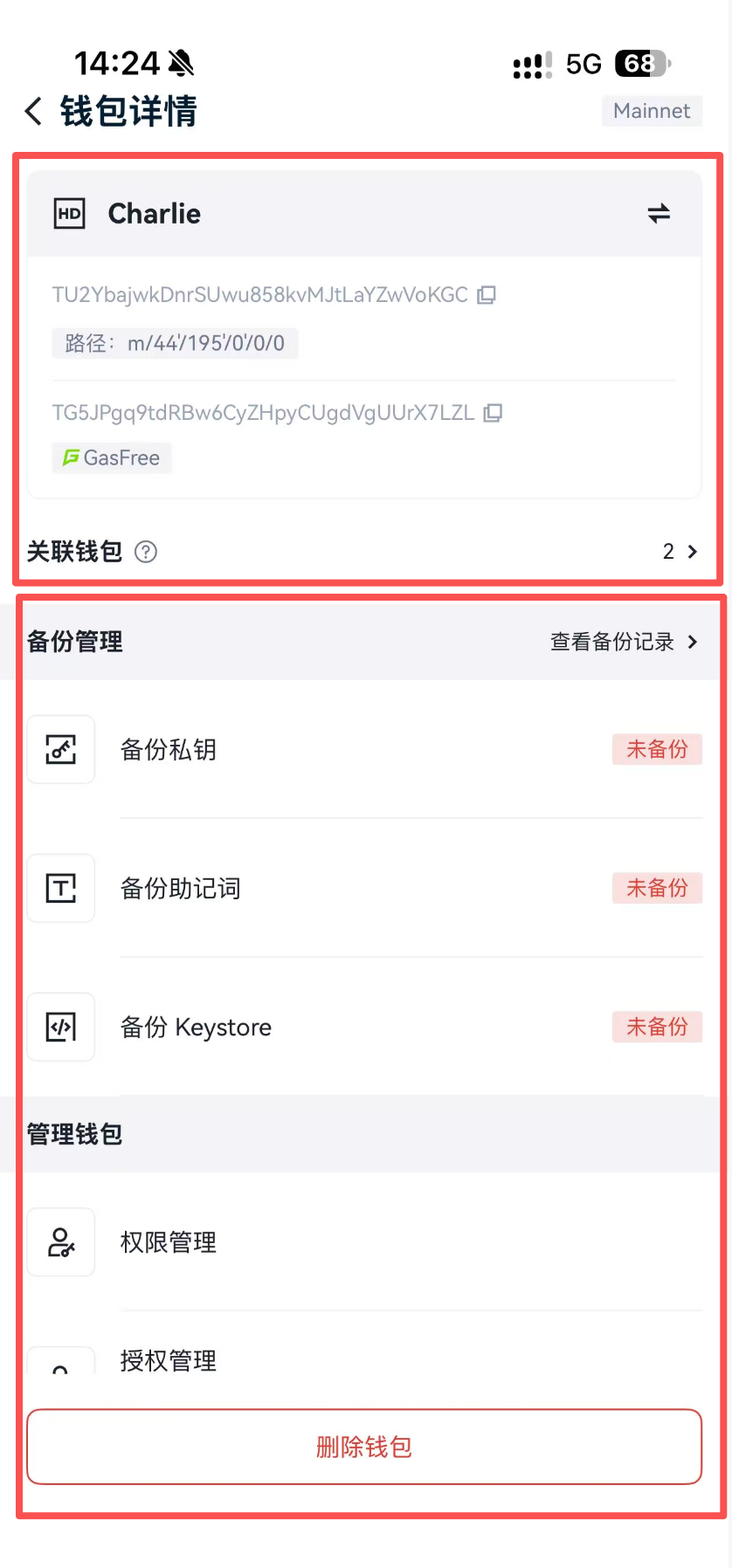Open 查看备份记录
This screenshot has width=732, height=1568.
tap(625, 642)
